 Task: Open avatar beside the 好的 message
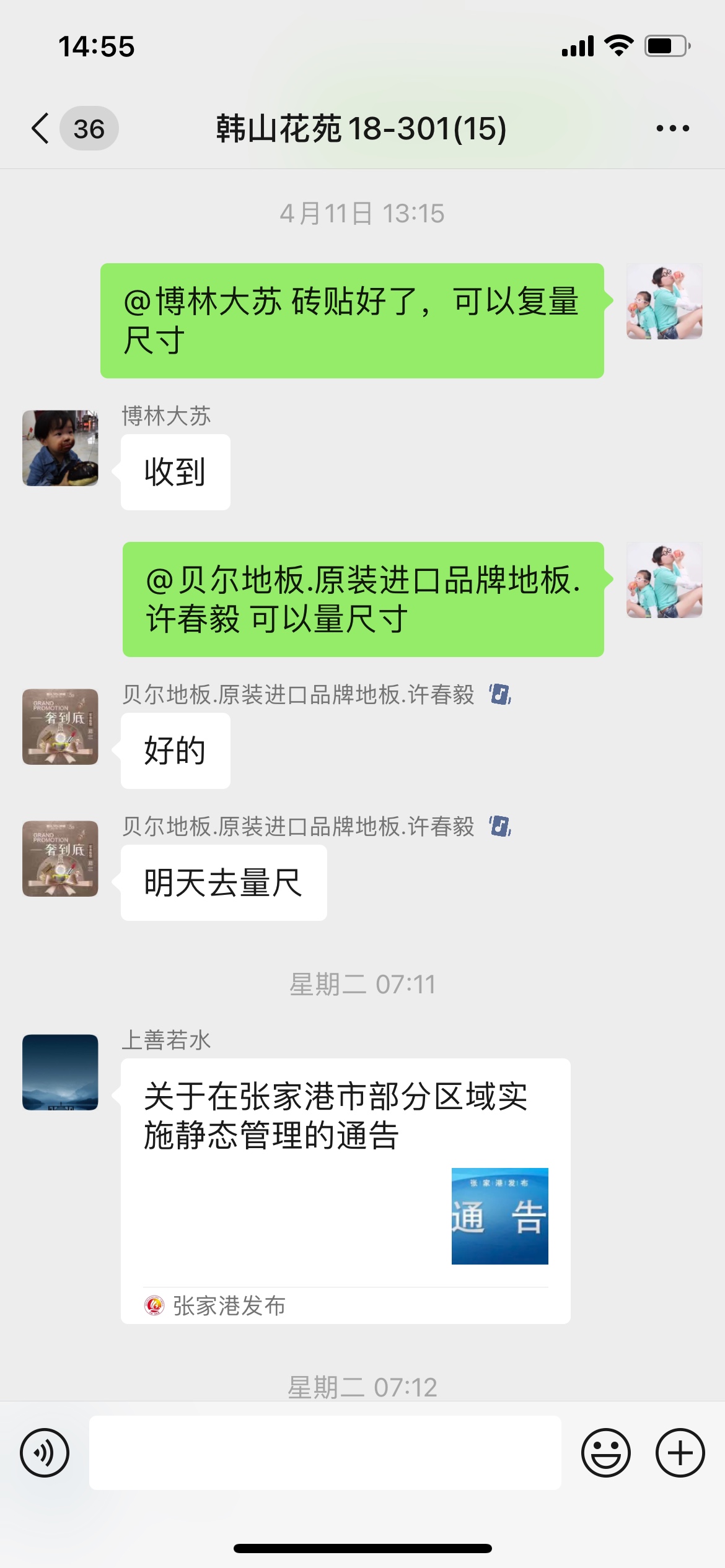pyautogui.click(x=60, y=726)
